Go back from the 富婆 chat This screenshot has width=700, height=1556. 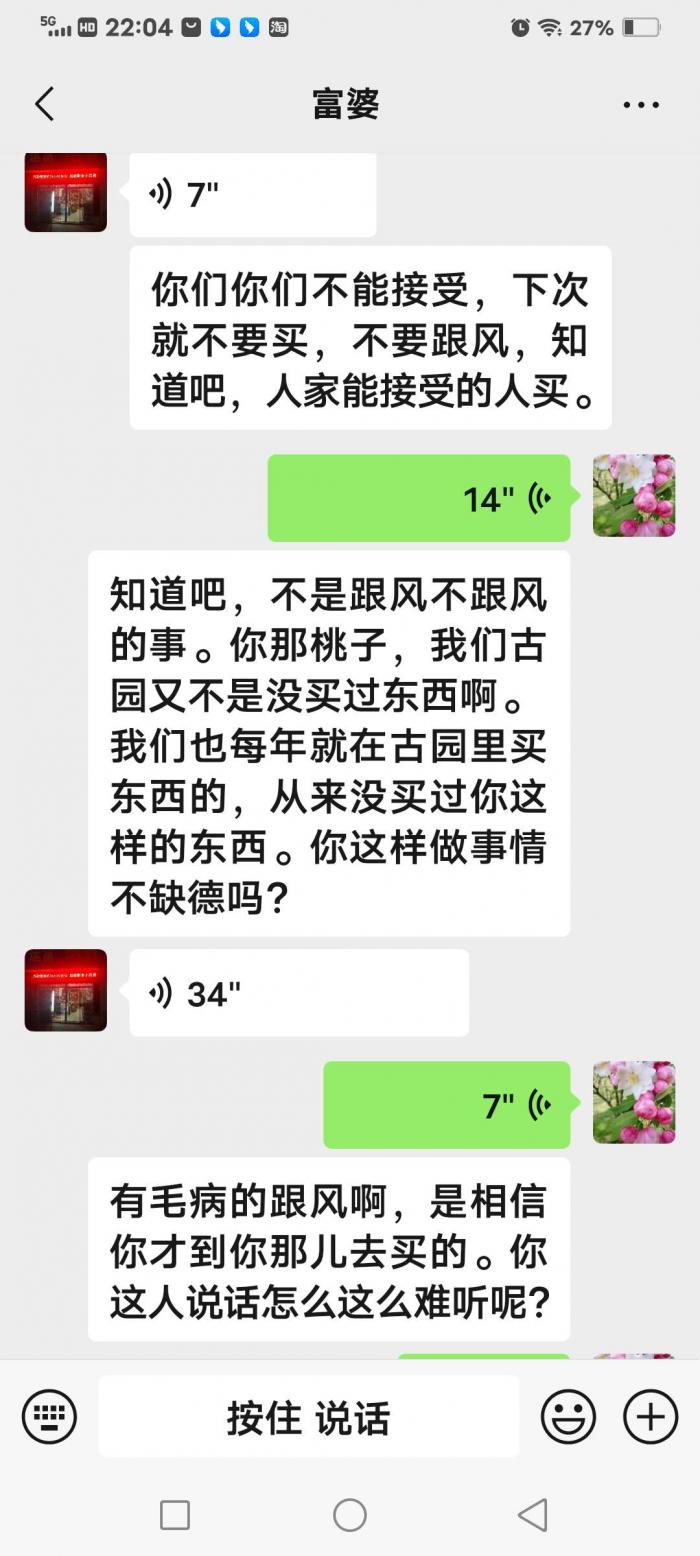tap(45, 104)
